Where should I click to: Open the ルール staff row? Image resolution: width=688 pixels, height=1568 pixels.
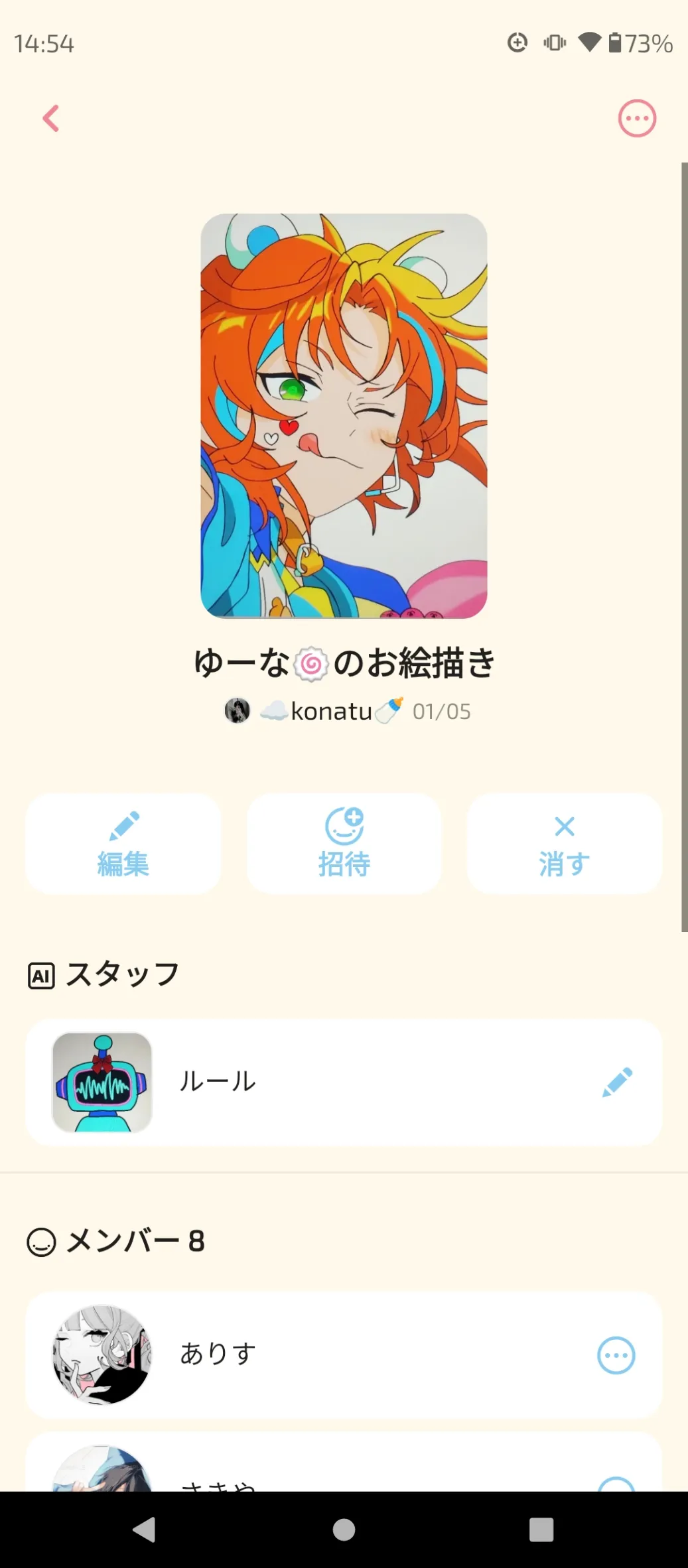[x=332, y=1082]
